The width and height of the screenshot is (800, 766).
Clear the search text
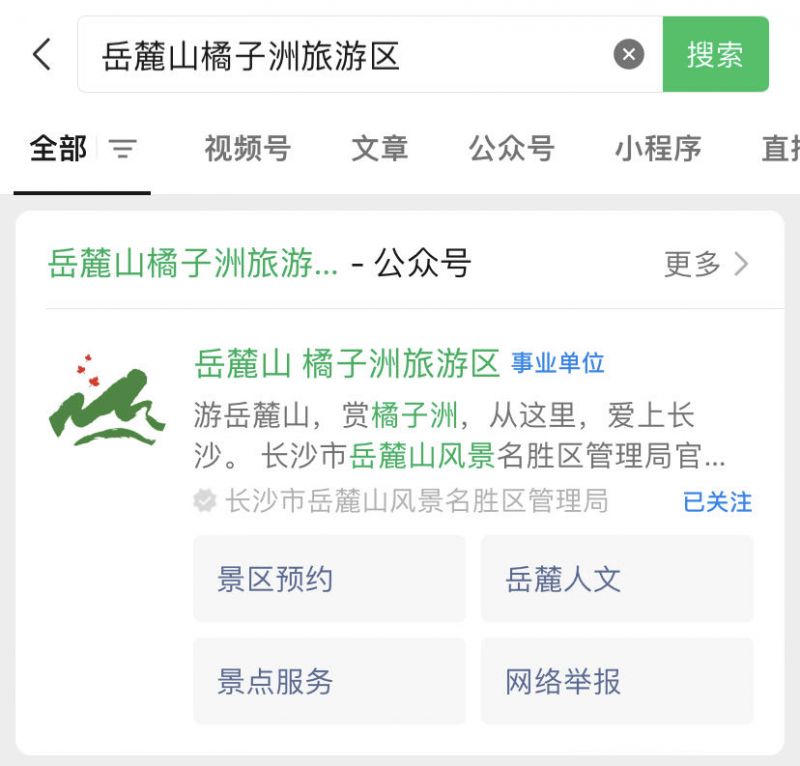(628, 55)
